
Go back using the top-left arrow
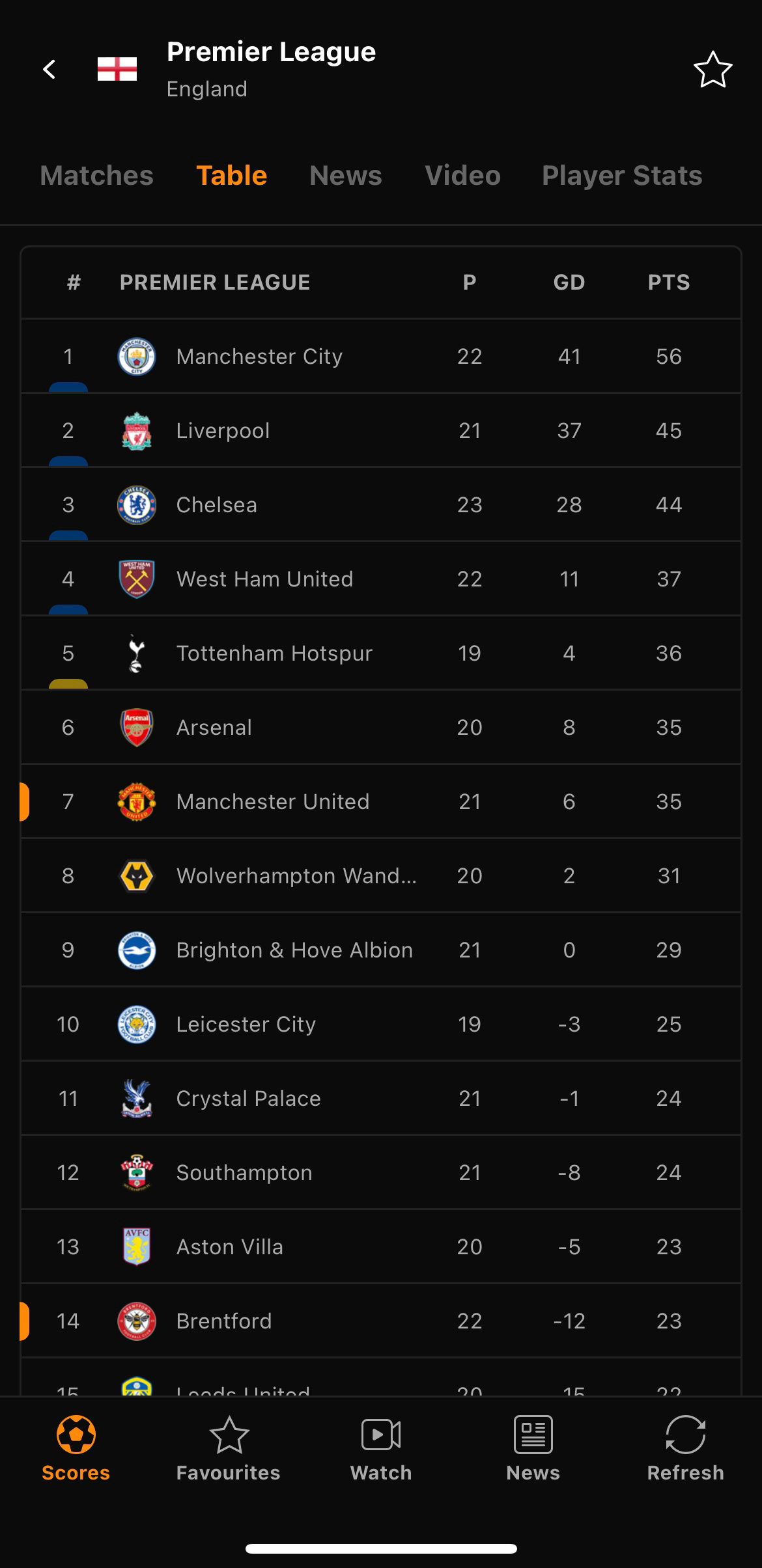[49, 69]
